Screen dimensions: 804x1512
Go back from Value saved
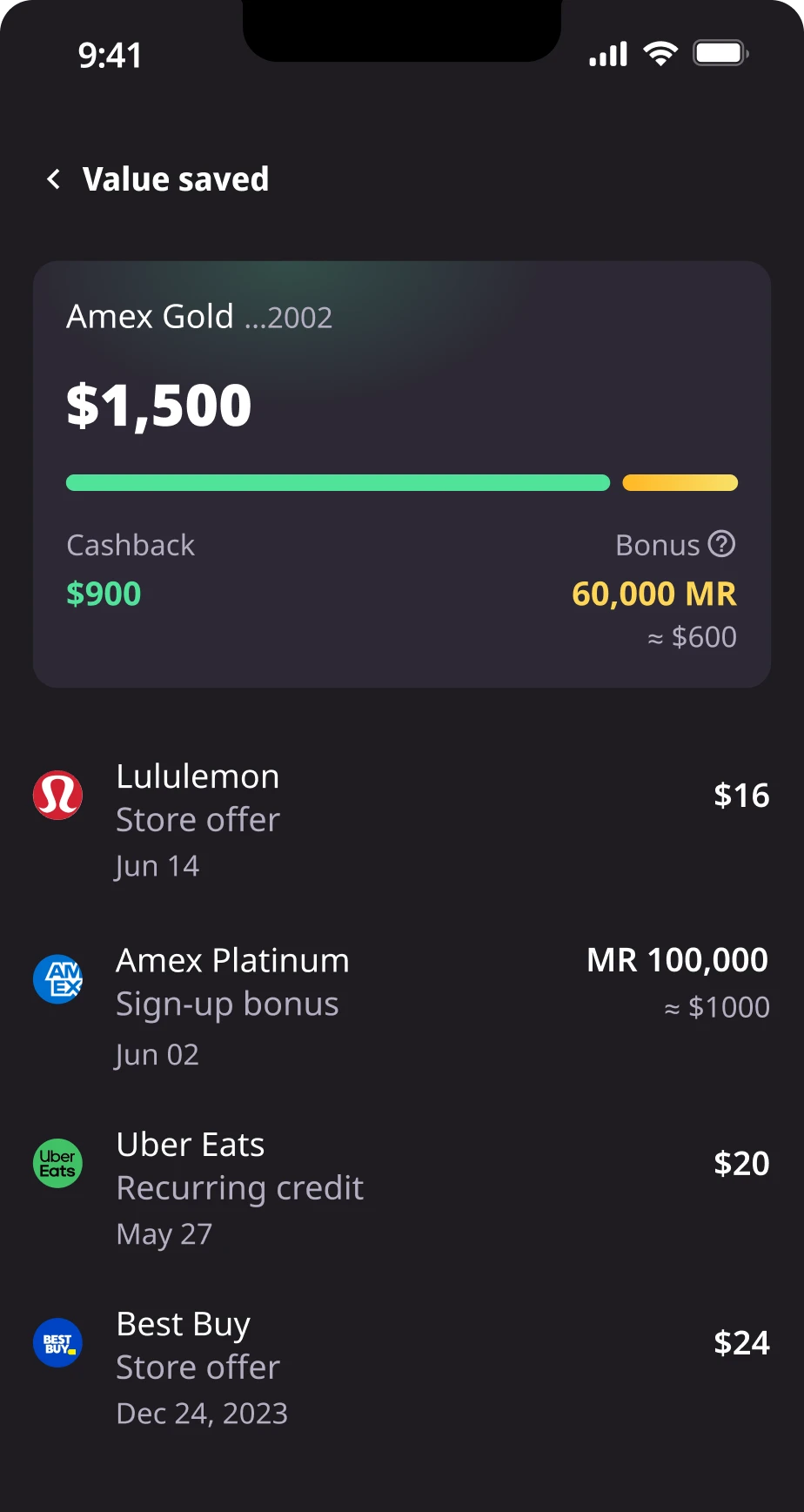coord(54,179)
